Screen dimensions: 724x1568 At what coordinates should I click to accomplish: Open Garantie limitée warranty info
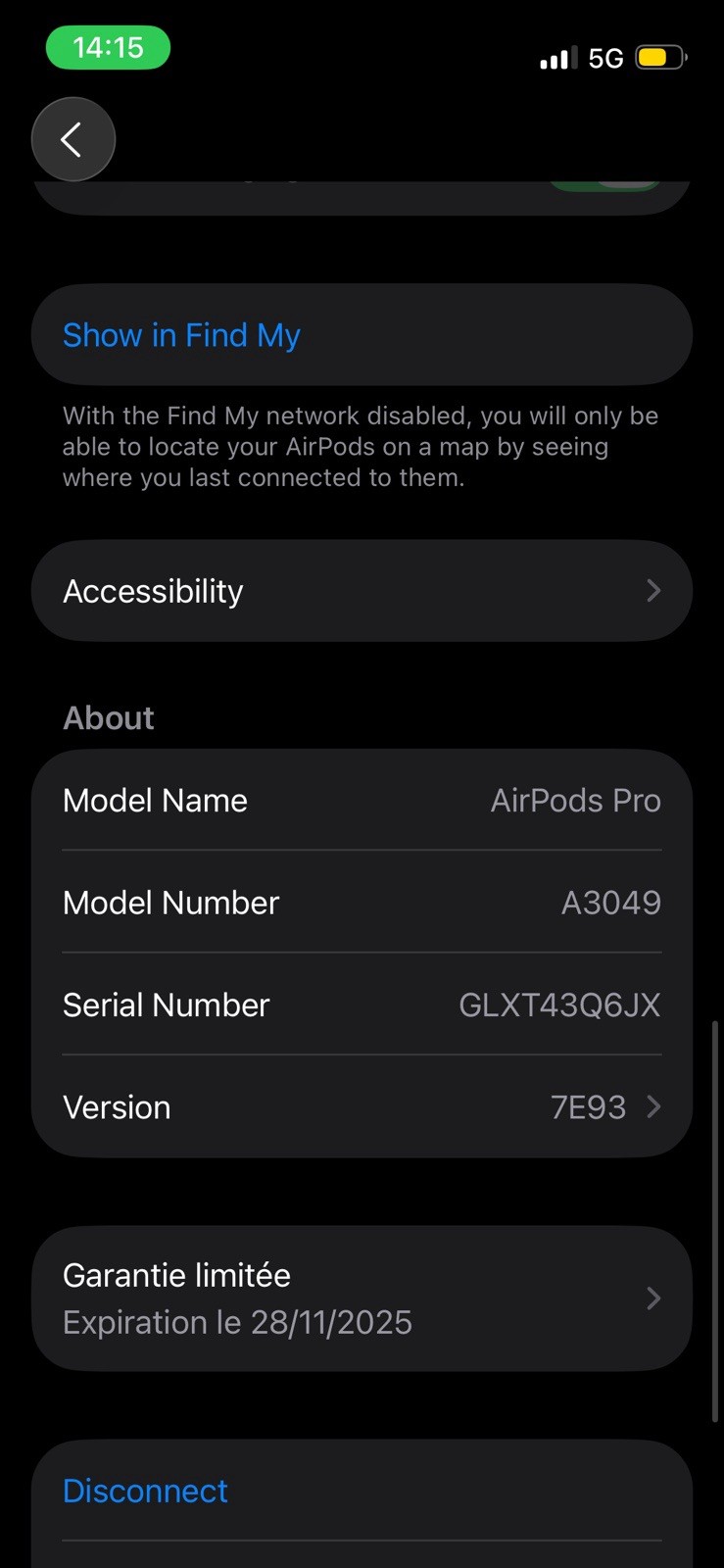click(361, 1298)
